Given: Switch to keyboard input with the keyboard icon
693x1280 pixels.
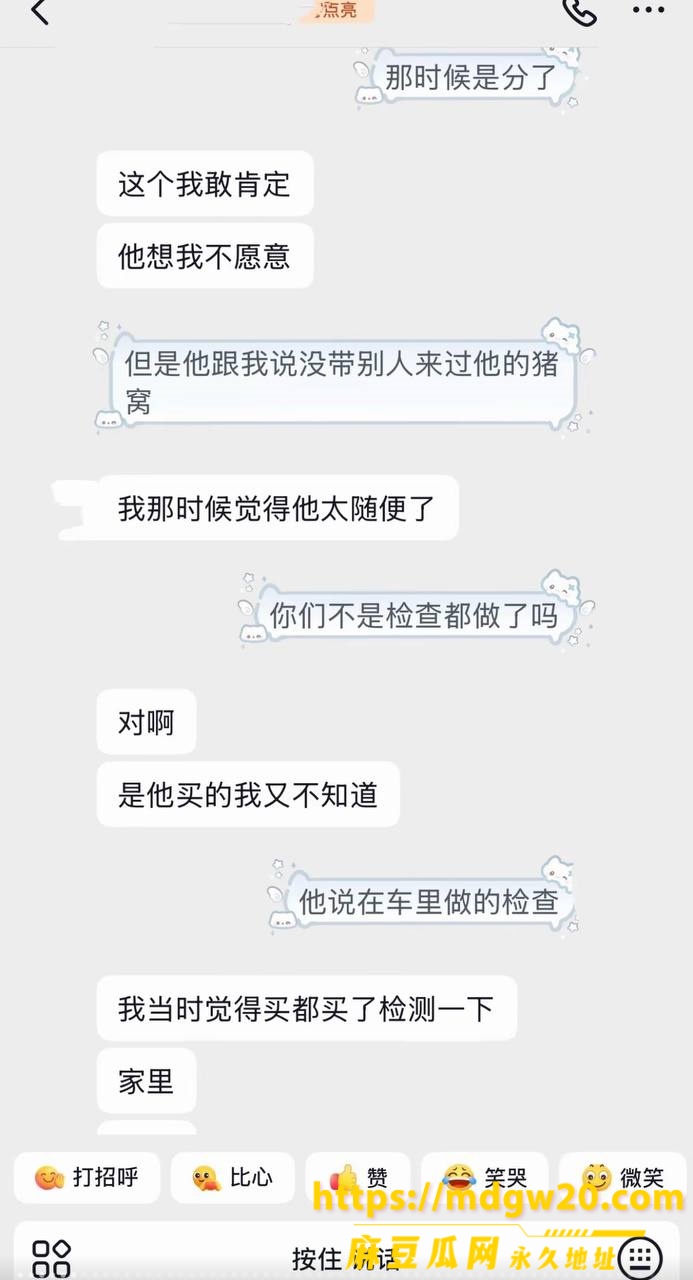Looking at the screenshot, I should pos(641,1257).
